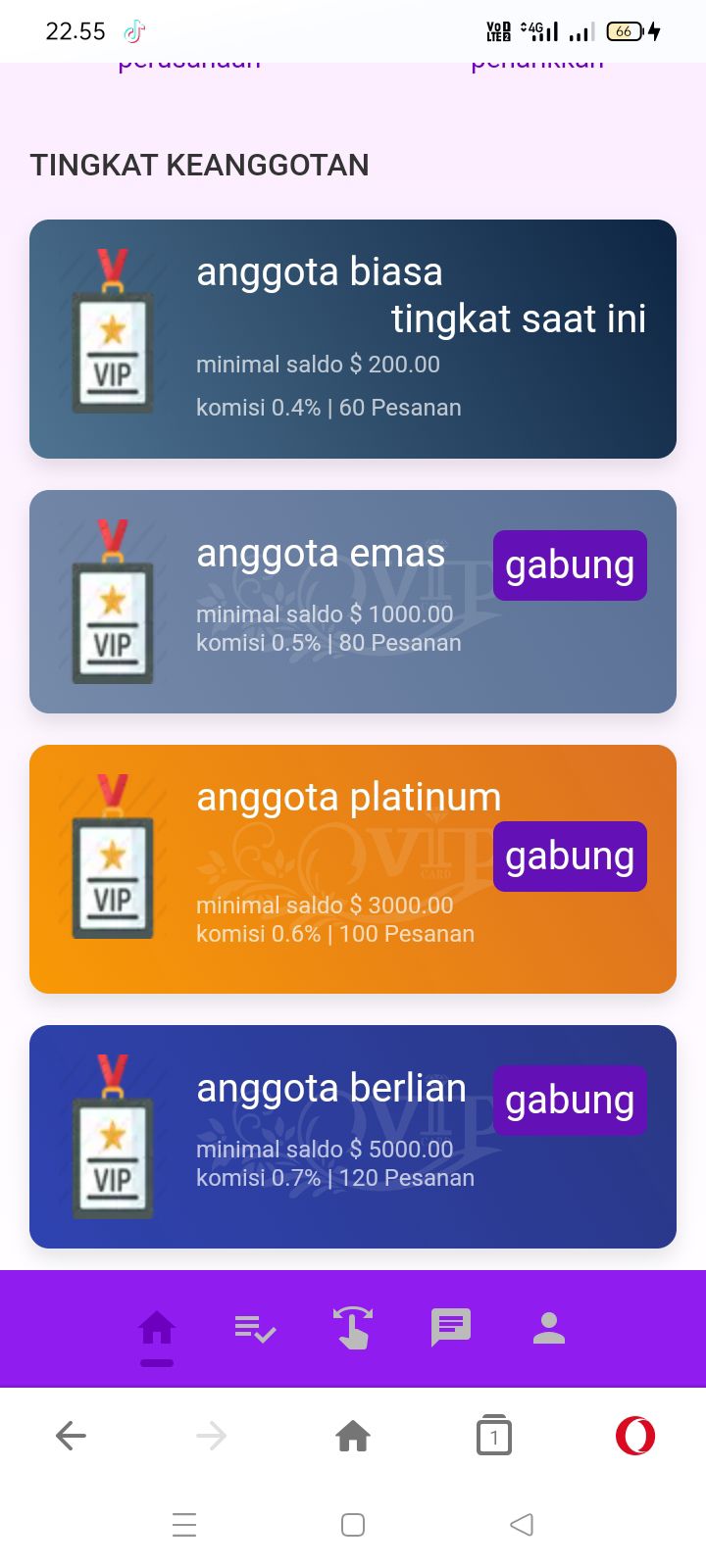
Task: Tap the system recent apps button
Action: point(184,1525)
